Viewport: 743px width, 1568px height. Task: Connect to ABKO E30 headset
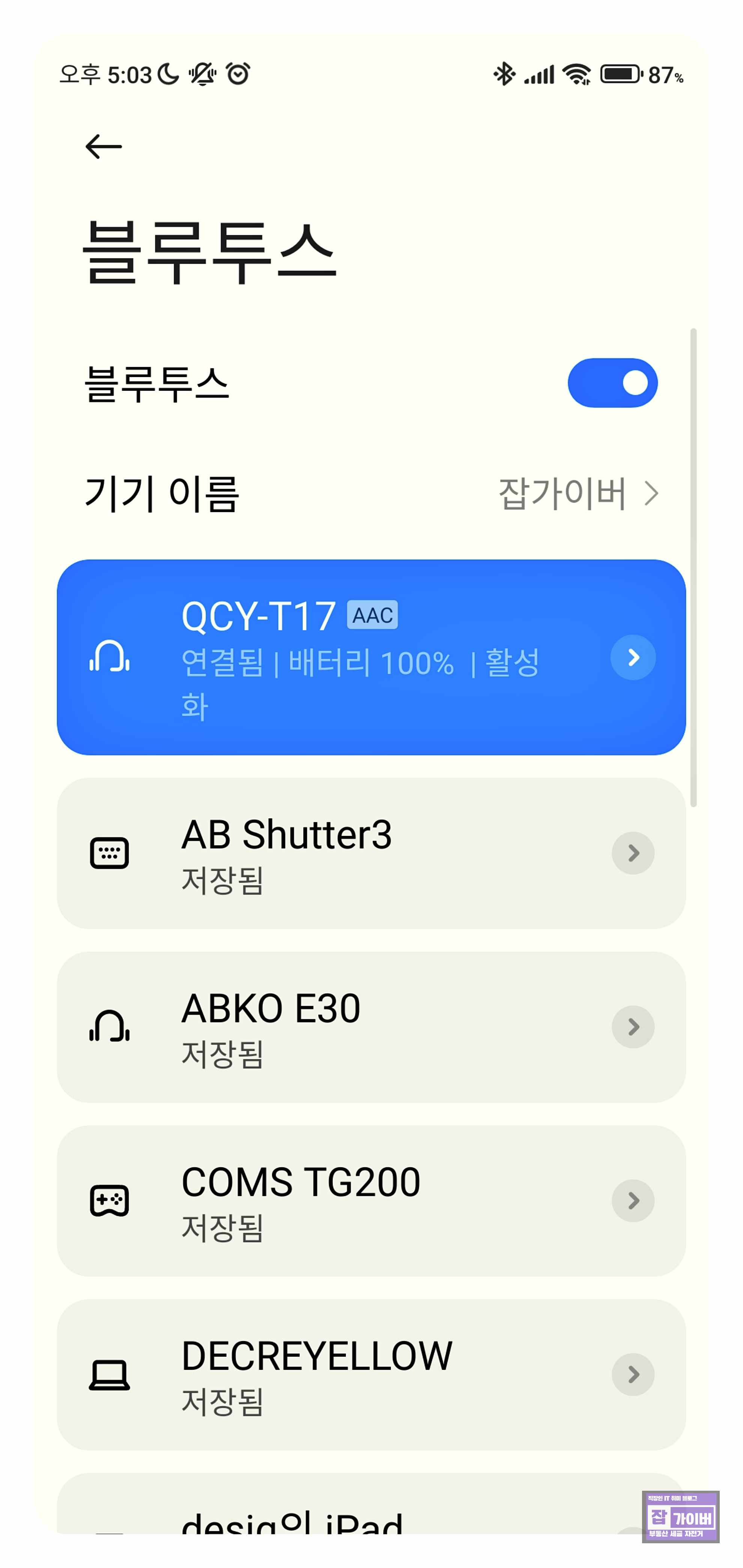tap(359, 1027)
